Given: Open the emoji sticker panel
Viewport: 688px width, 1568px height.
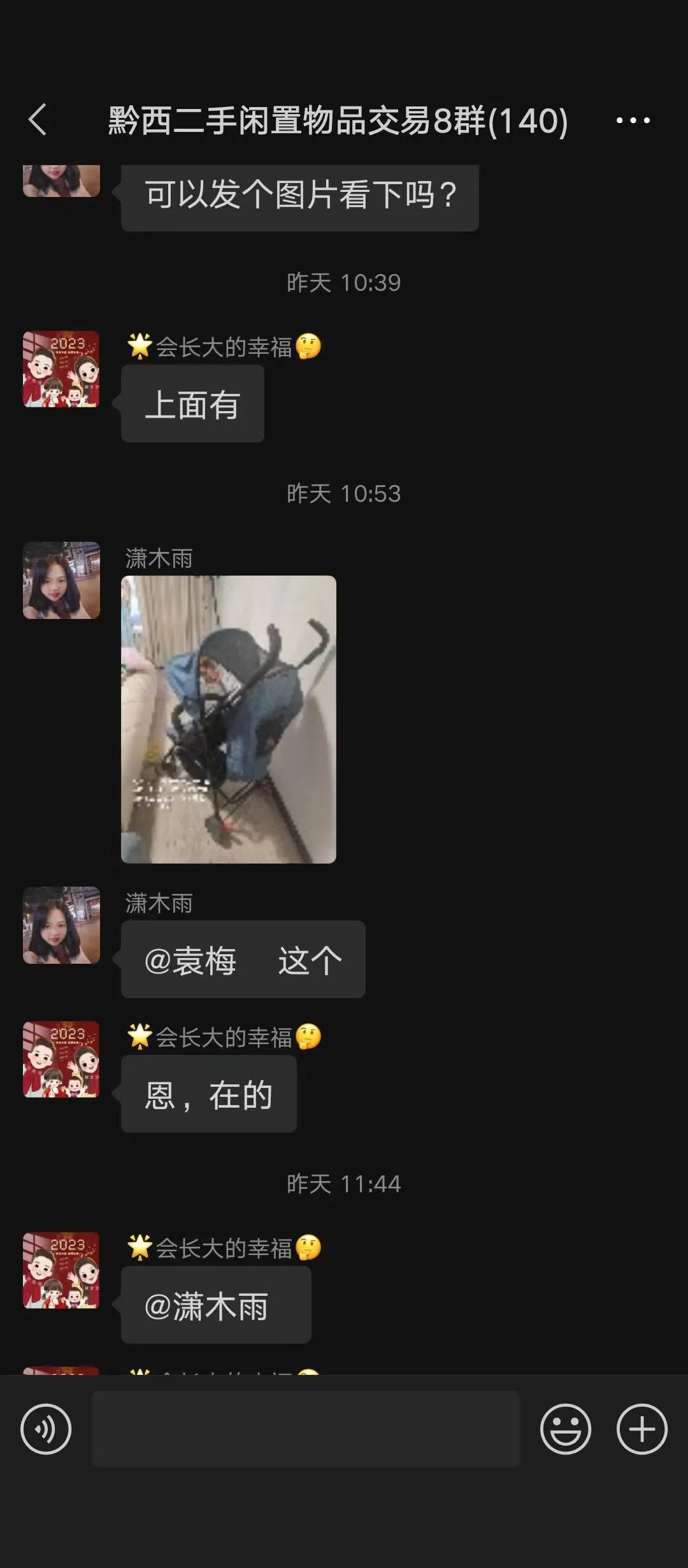Looking at the screenshot, I should [566, 1428].
